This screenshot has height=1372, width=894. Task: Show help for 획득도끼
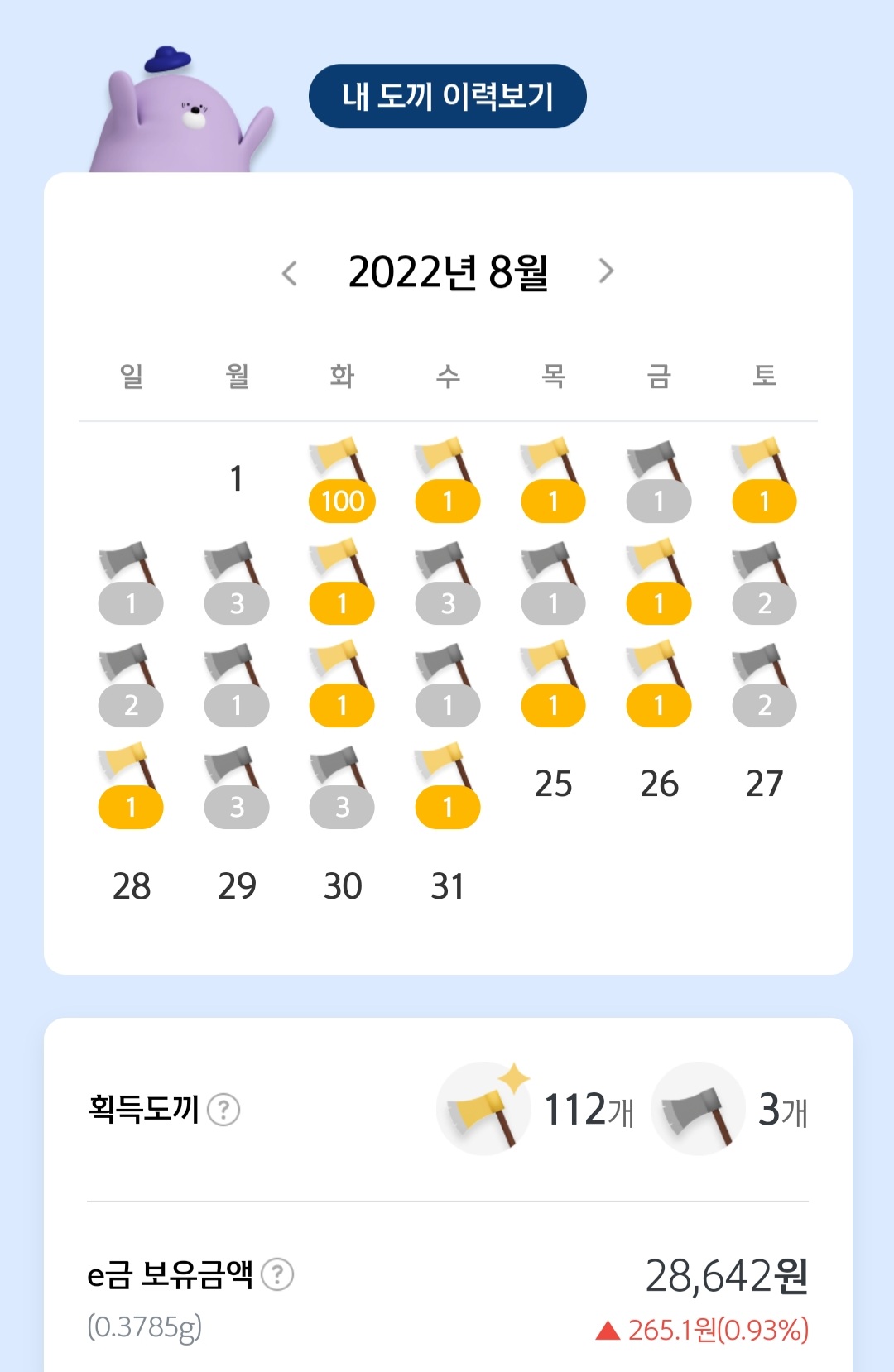223,1110
